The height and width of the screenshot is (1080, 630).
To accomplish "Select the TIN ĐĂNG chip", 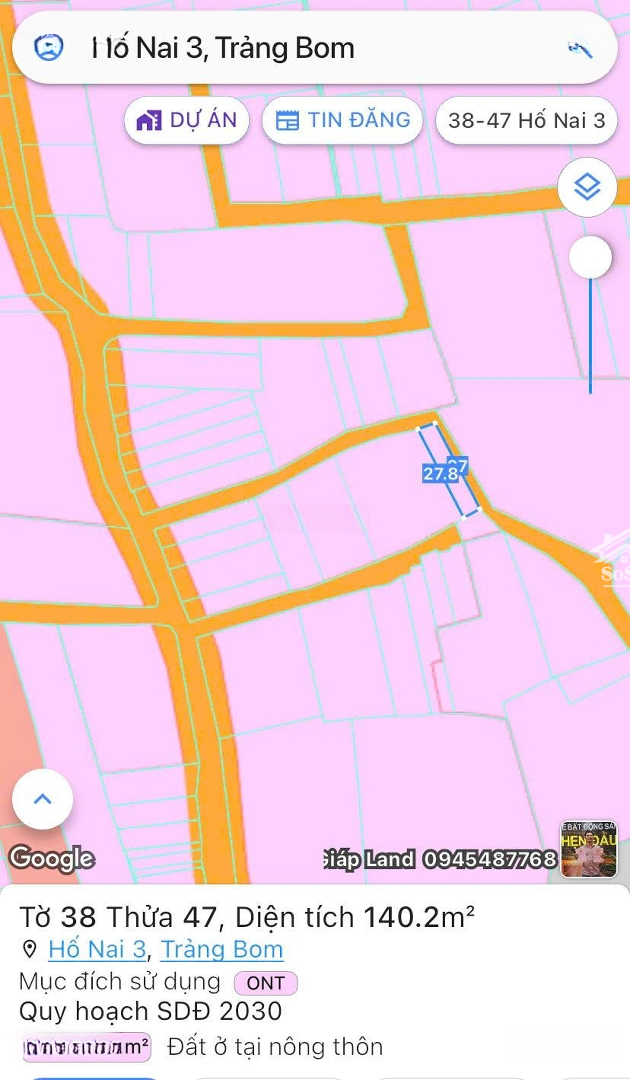I will click(343, 121).
